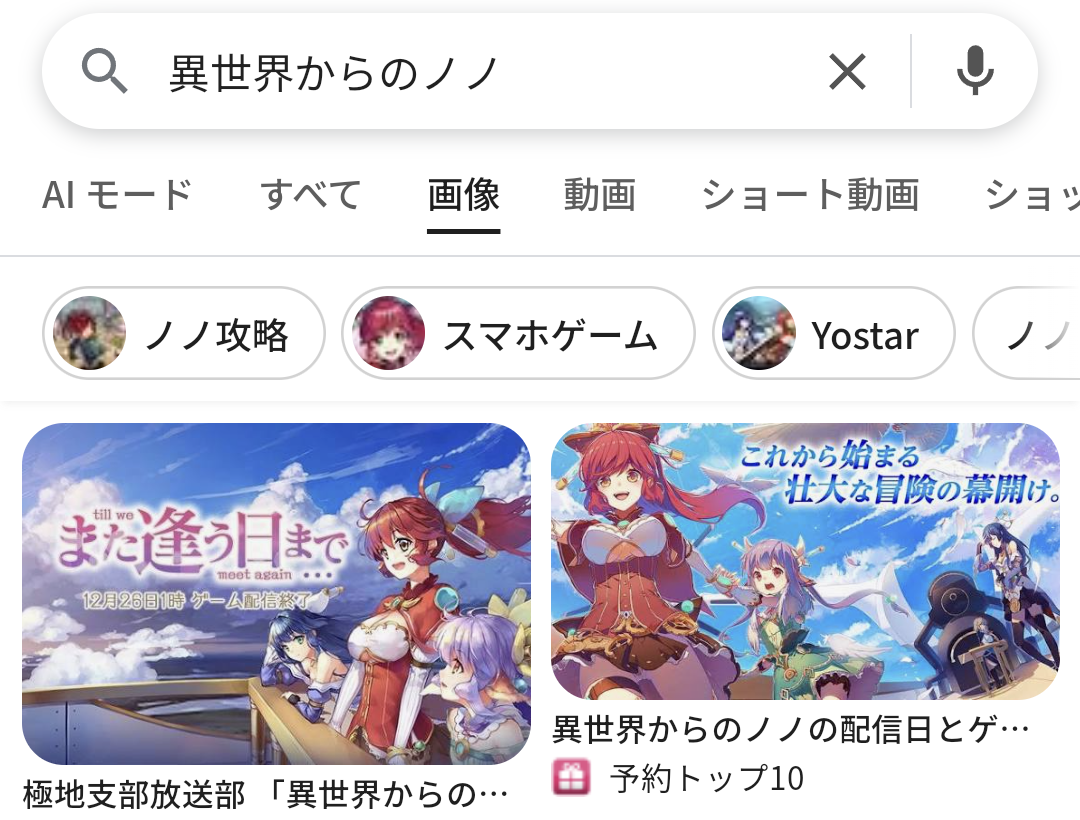Select the Yostar filter chip
The width and height of the screenshot is (1080, 820).
coord(833,334)
